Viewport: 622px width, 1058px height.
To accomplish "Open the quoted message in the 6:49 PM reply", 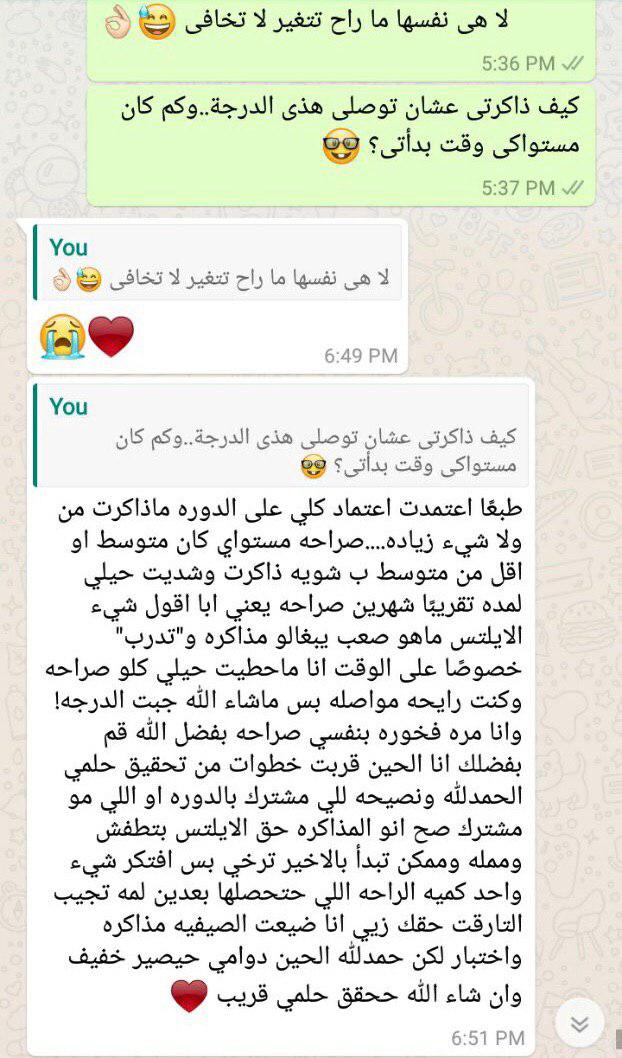I will pyautogui.click(x=218, y=263).
